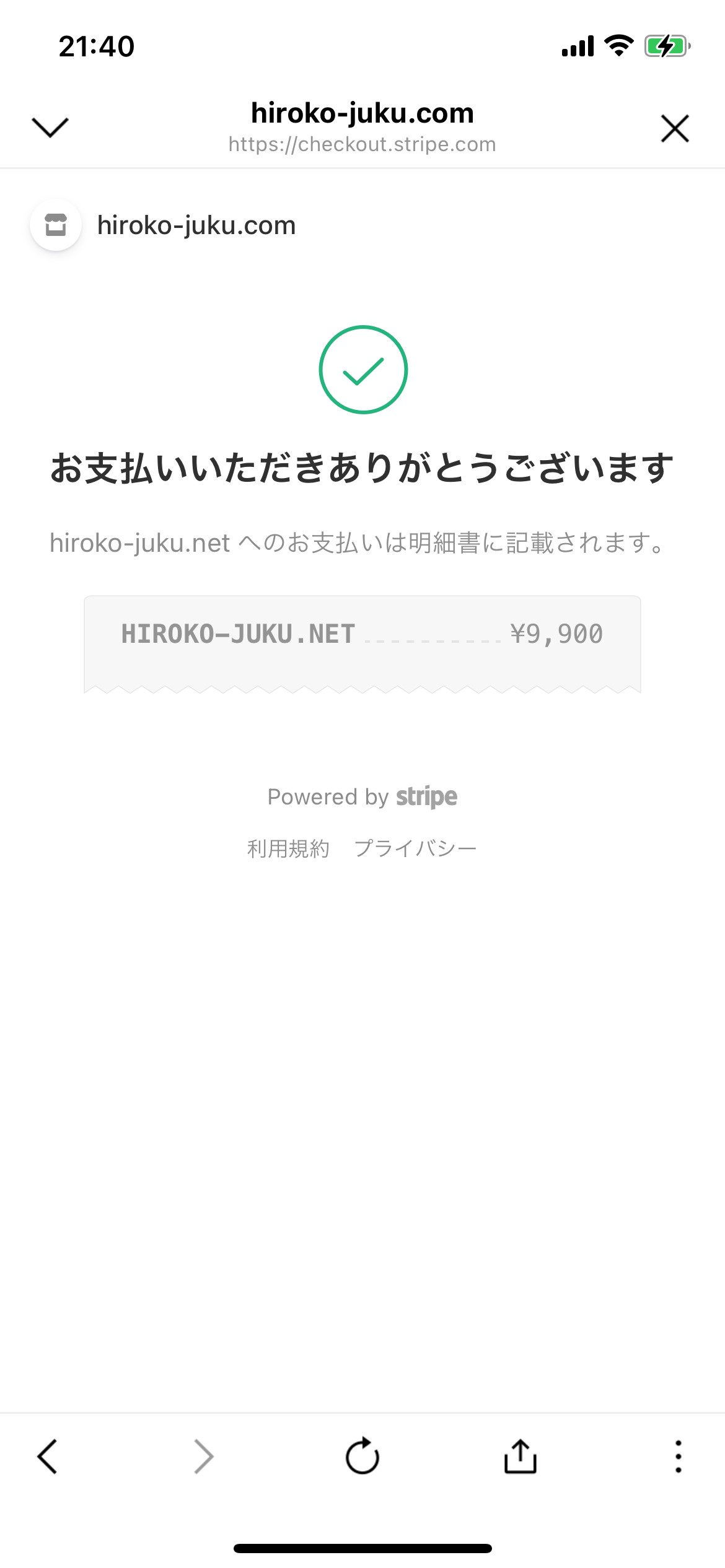This screenshot has height=1568, width=725.
Task: Close the checkout browser window
Action: pyautogui.click(x=675, y=128)
